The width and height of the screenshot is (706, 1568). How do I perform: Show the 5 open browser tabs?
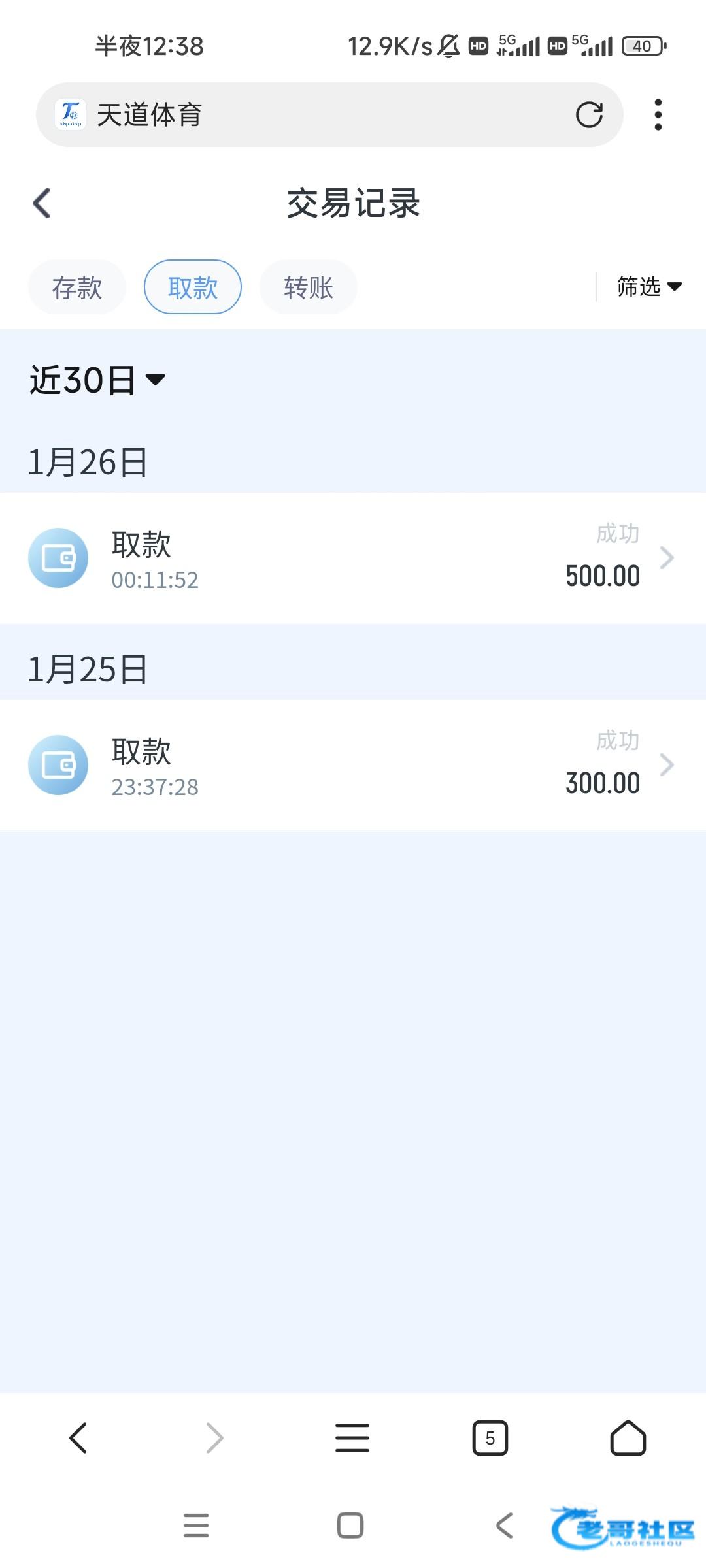(x=490, y=1438)
